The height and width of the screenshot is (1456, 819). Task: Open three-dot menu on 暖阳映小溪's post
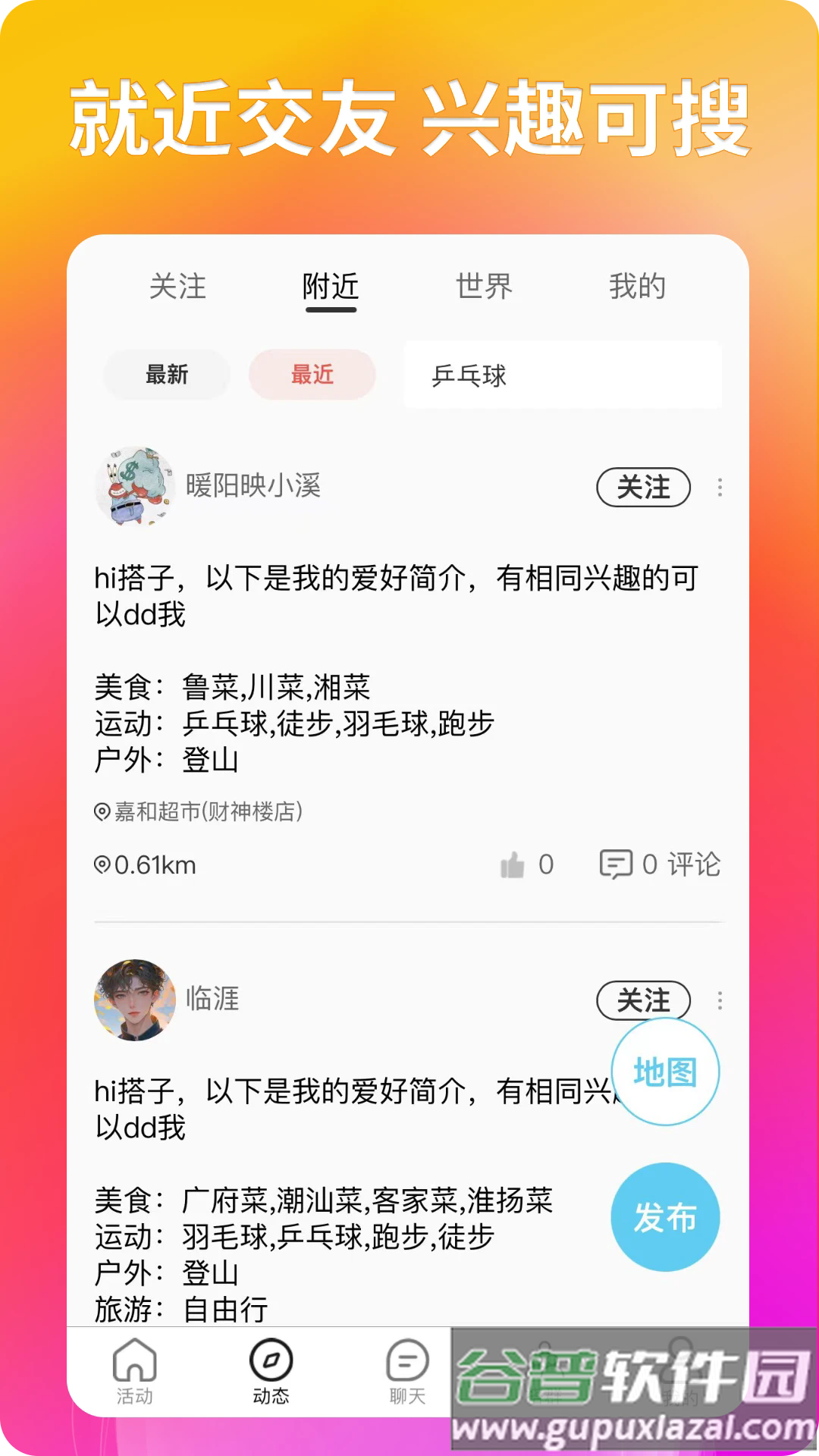tap(719, 488)
